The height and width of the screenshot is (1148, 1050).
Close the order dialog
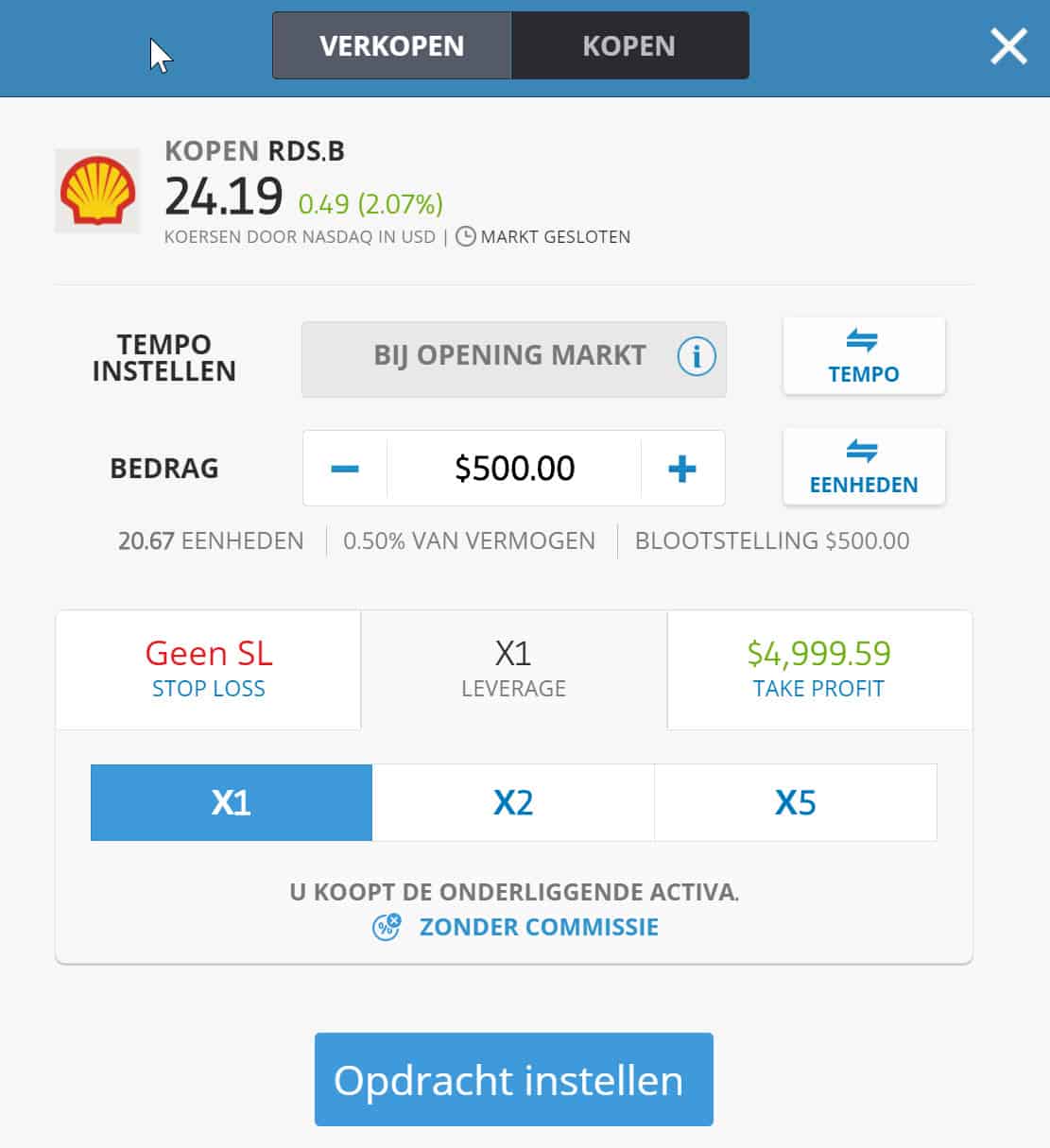pyautogui.click(x=1007, y=45)
